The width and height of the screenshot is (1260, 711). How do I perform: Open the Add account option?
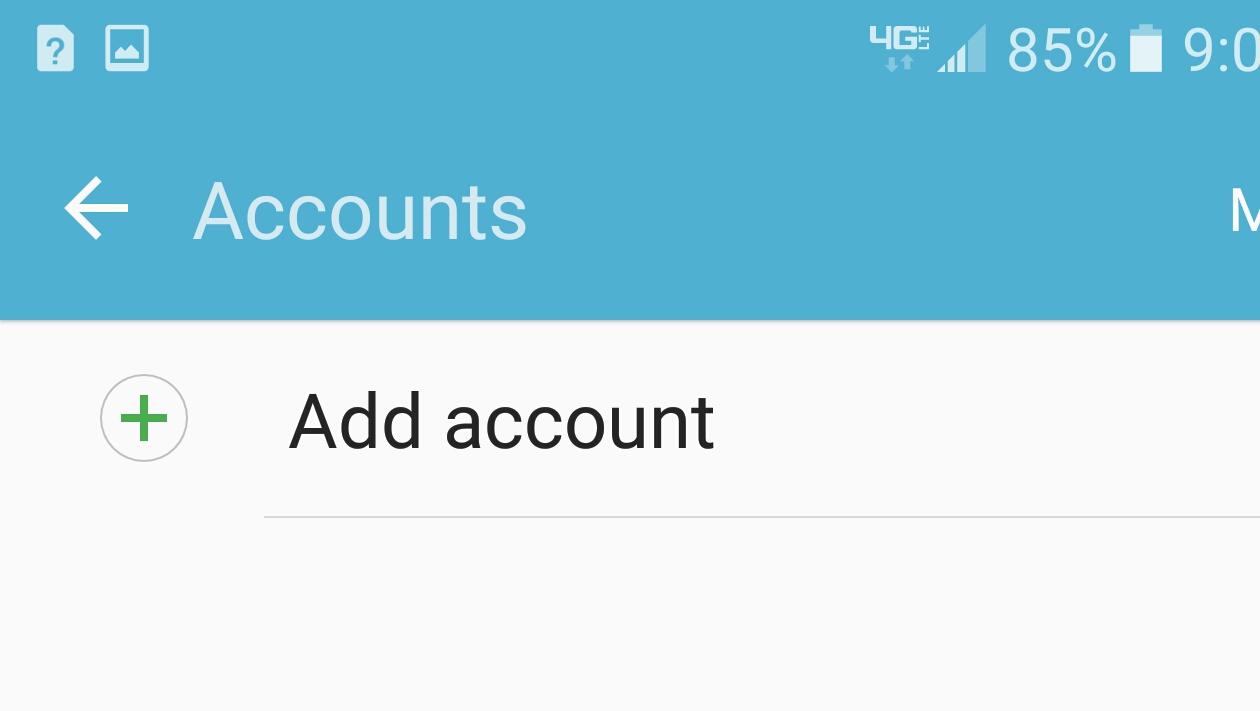coord(500,421)
